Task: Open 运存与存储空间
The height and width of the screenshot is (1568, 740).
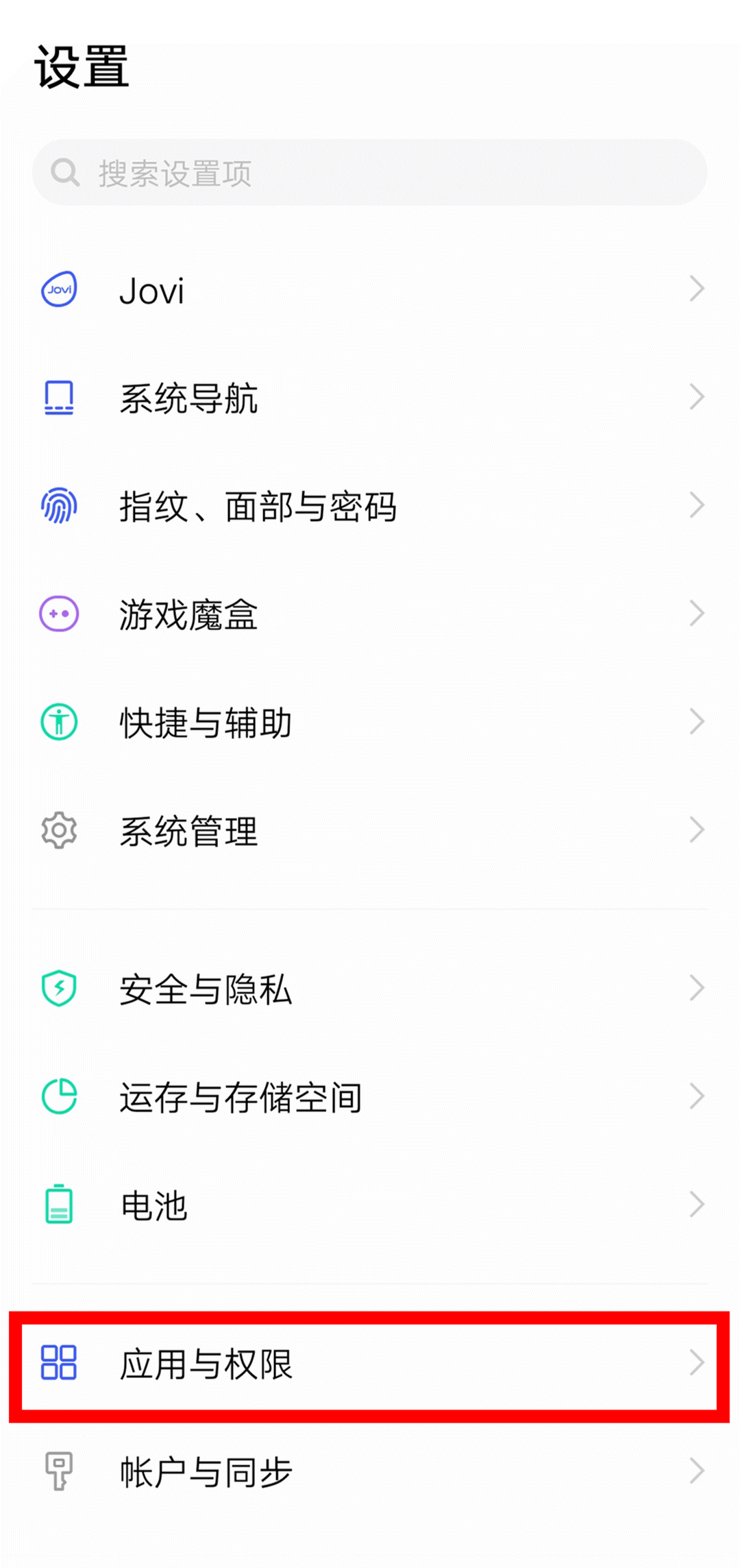Action: (370, 1096)
